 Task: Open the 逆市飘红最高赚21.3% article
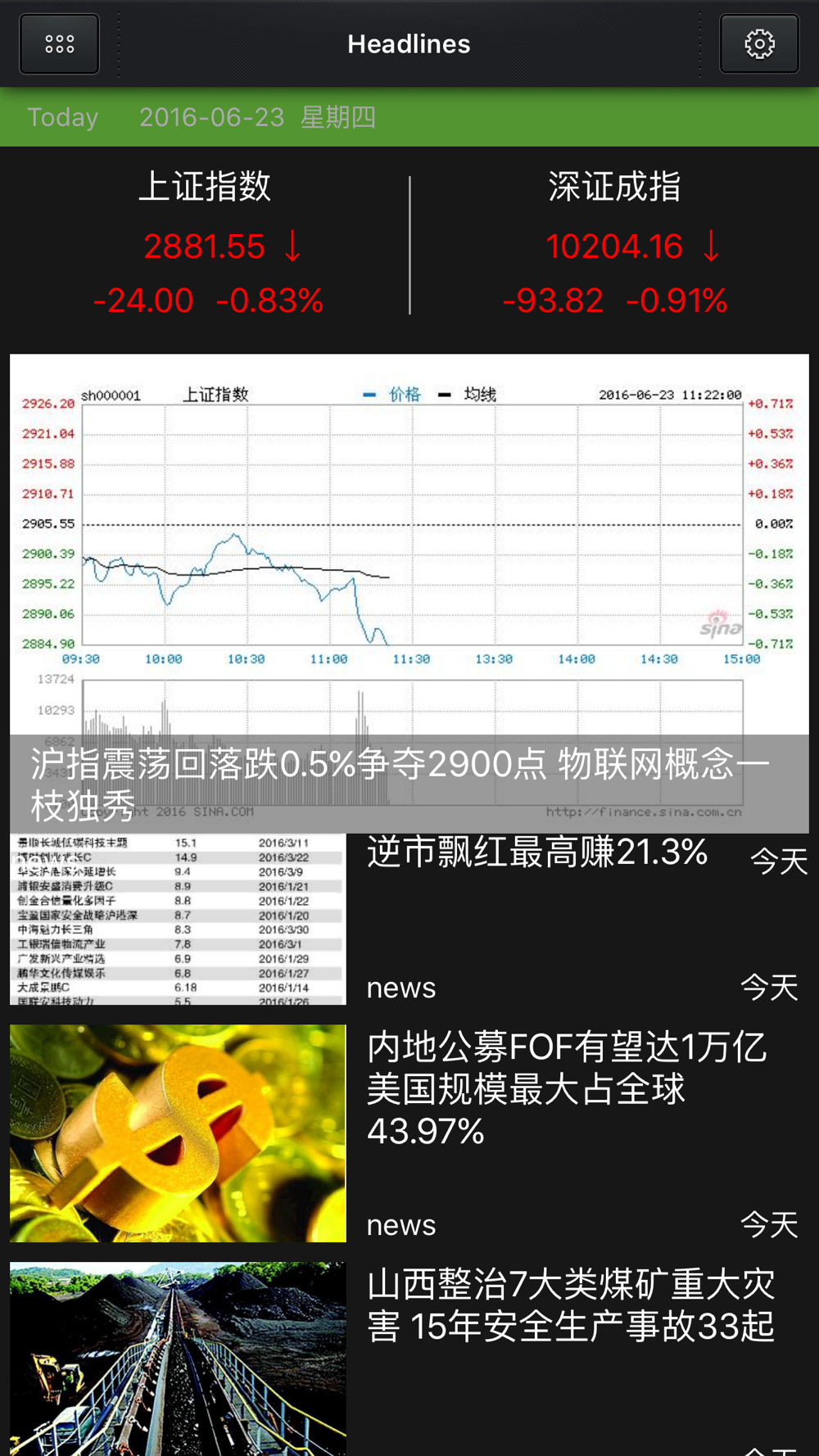coord(409,919)
